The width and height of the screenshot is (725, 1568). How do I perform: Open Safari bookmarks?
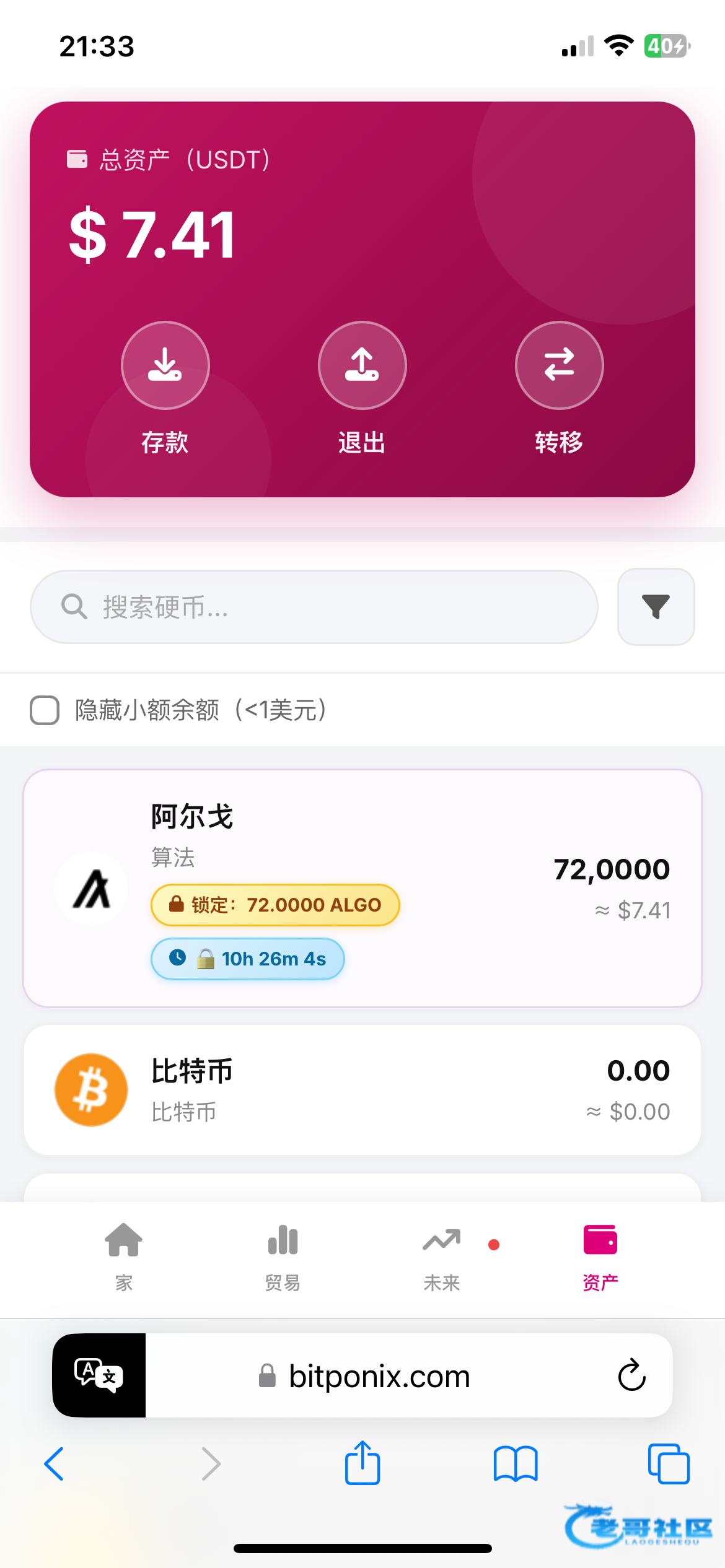point(516,1464)
